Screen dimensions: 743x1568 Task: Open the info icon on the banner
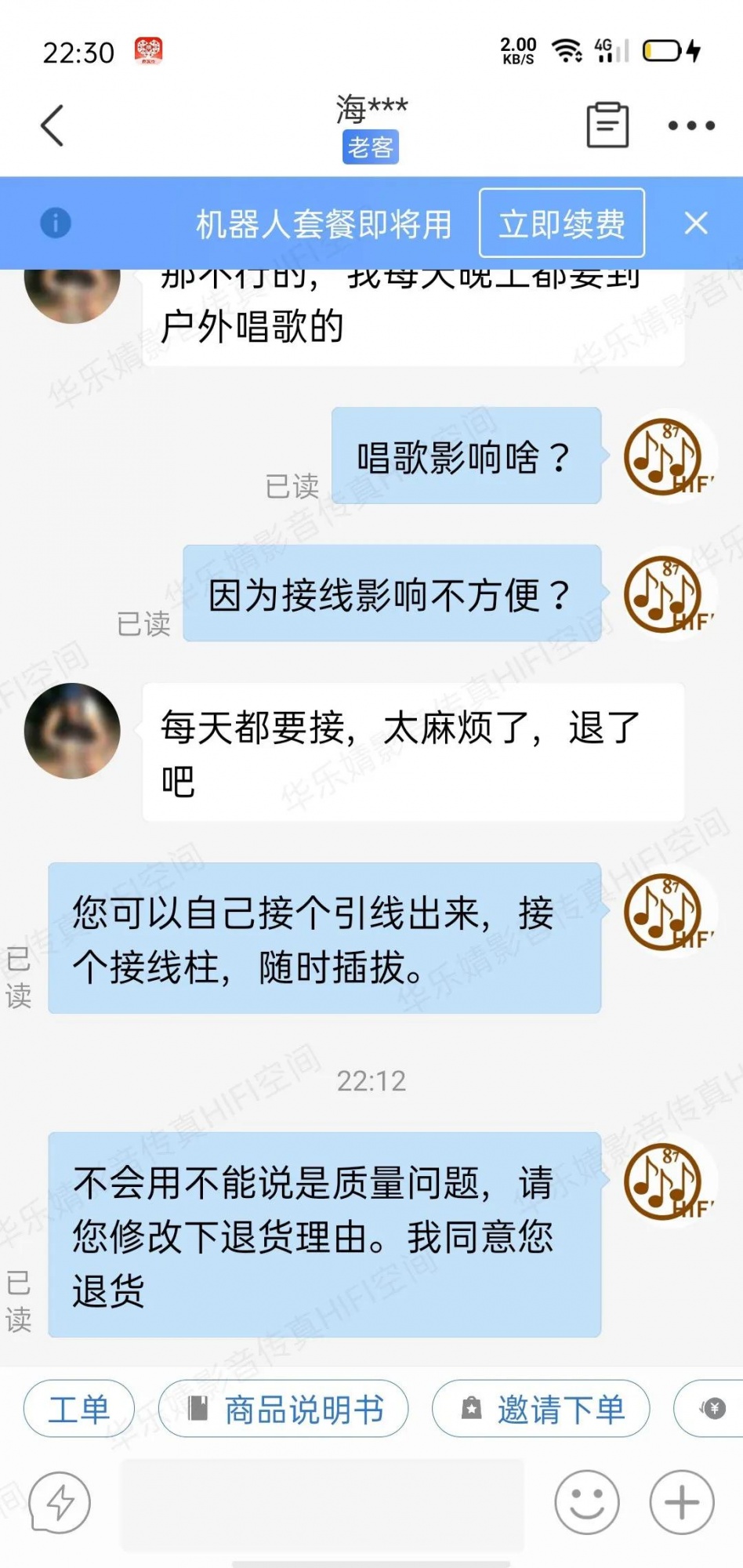pyautogui.click(x=56, y=223)
